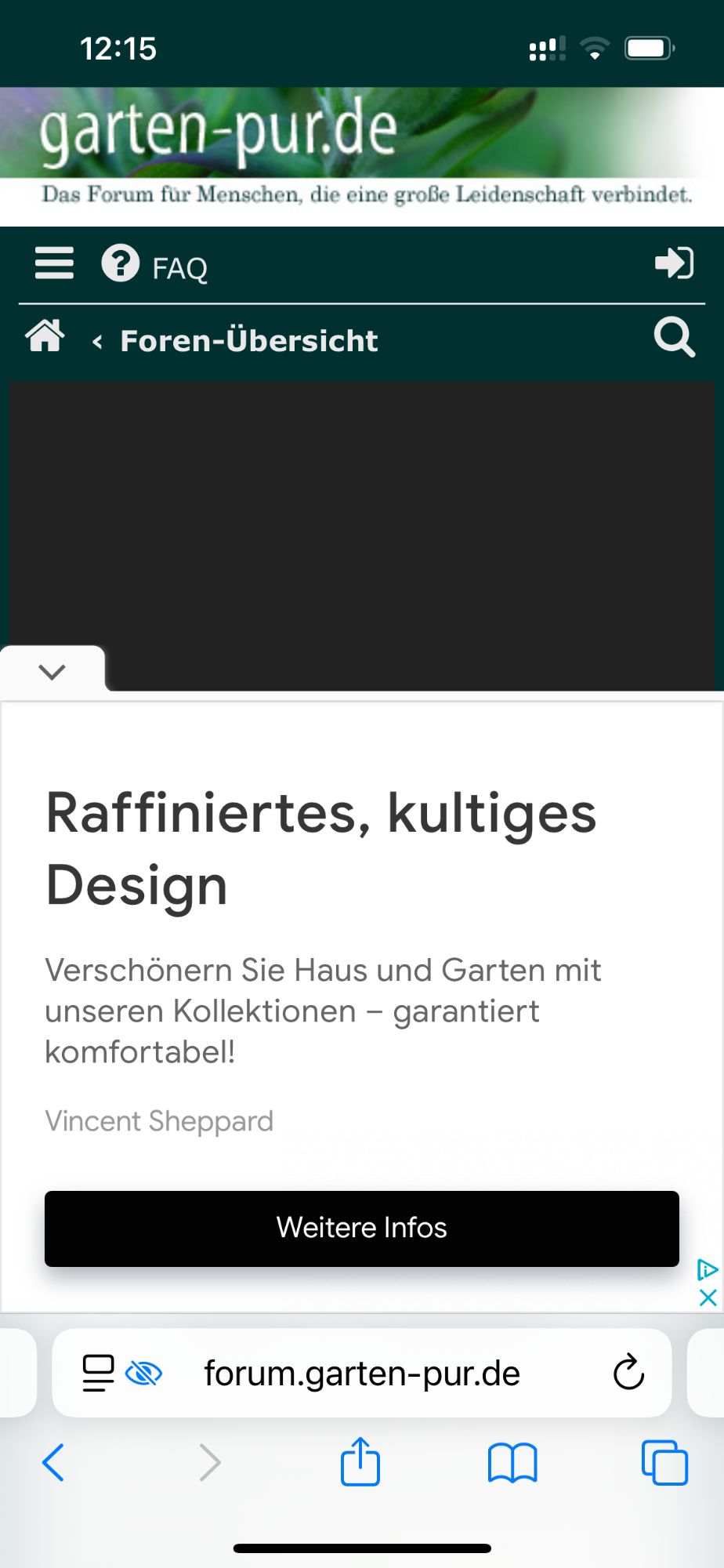Close the ad with the X
The height and width of the screenshot is (1568, 724).
708,1298
